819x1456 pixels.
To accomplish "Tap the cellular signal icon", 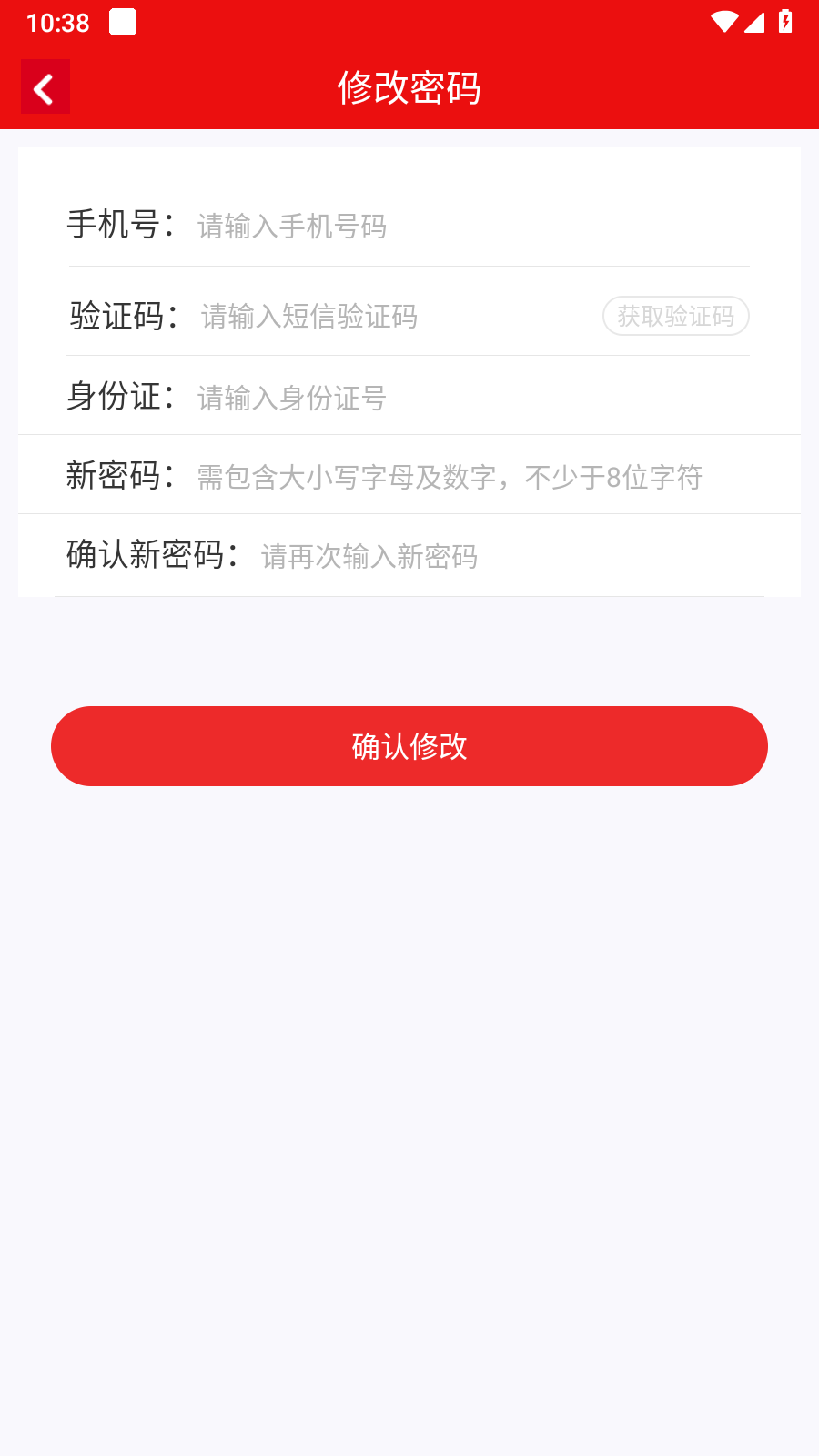I will click(x=756, y=23).
